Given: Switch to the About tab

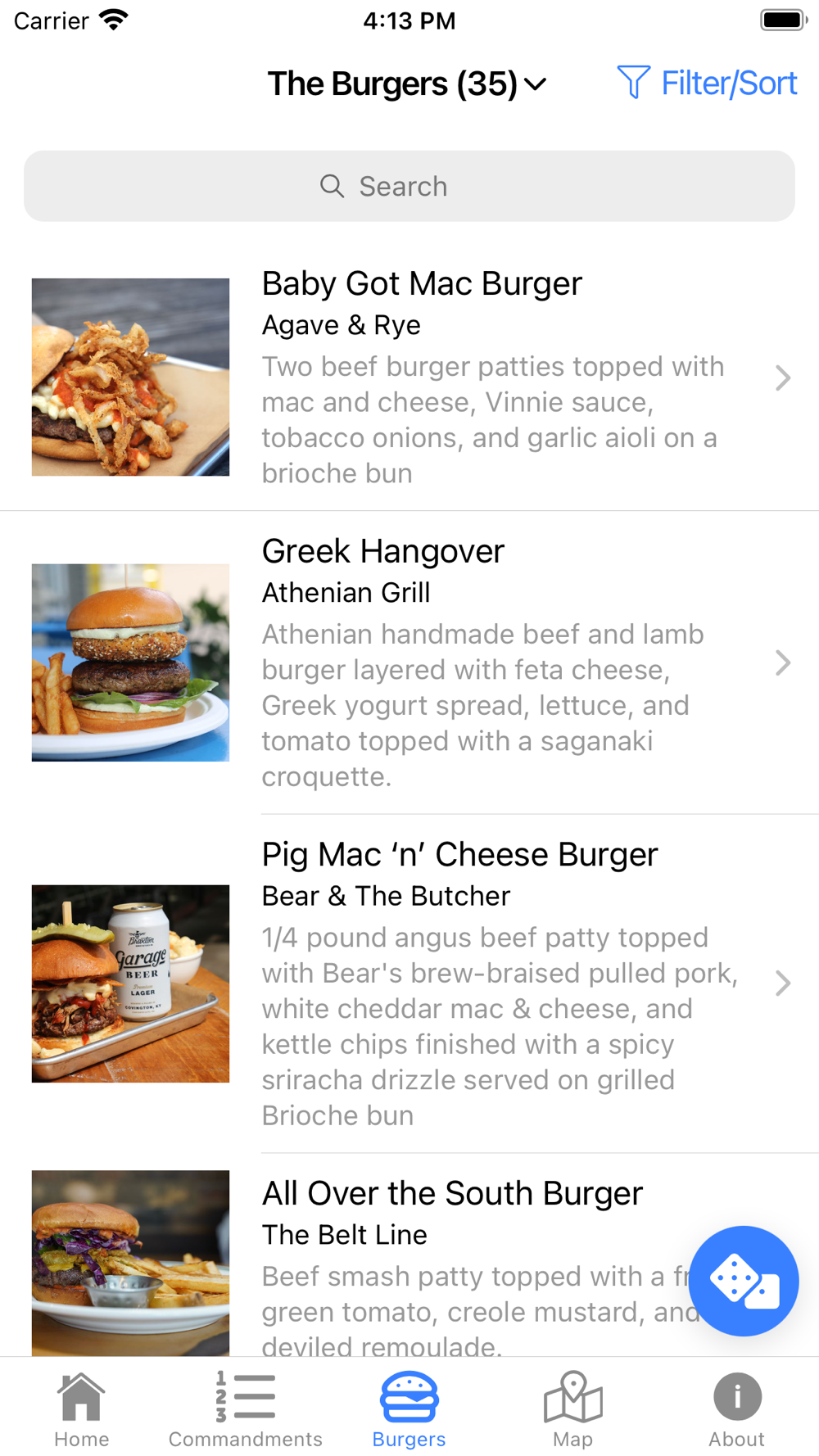Looking at the screenshot, I should pyautogui.click(x=737, y=1409).
